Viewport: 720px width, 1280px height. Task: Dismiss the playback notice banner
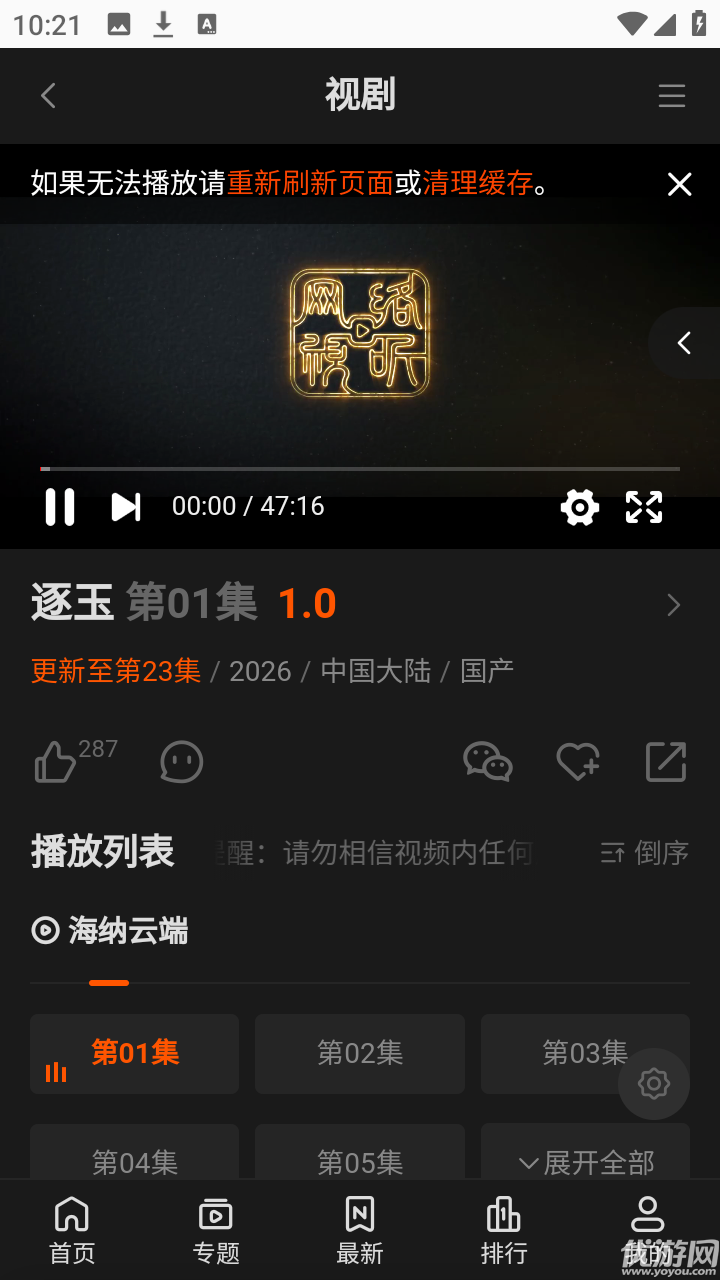point(679,184)
